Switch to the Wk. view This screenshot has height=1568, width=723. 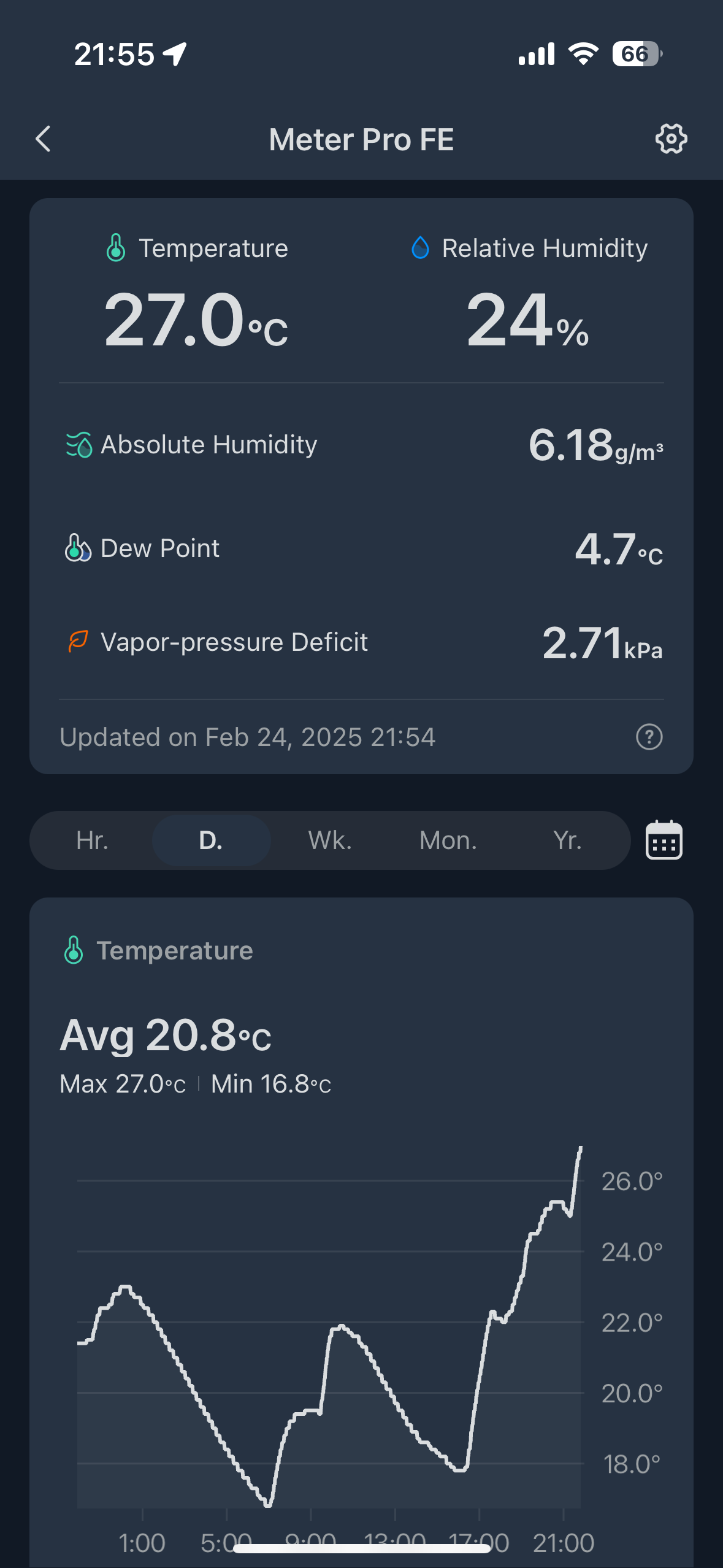pyautogui.click(x=330, y=840)
